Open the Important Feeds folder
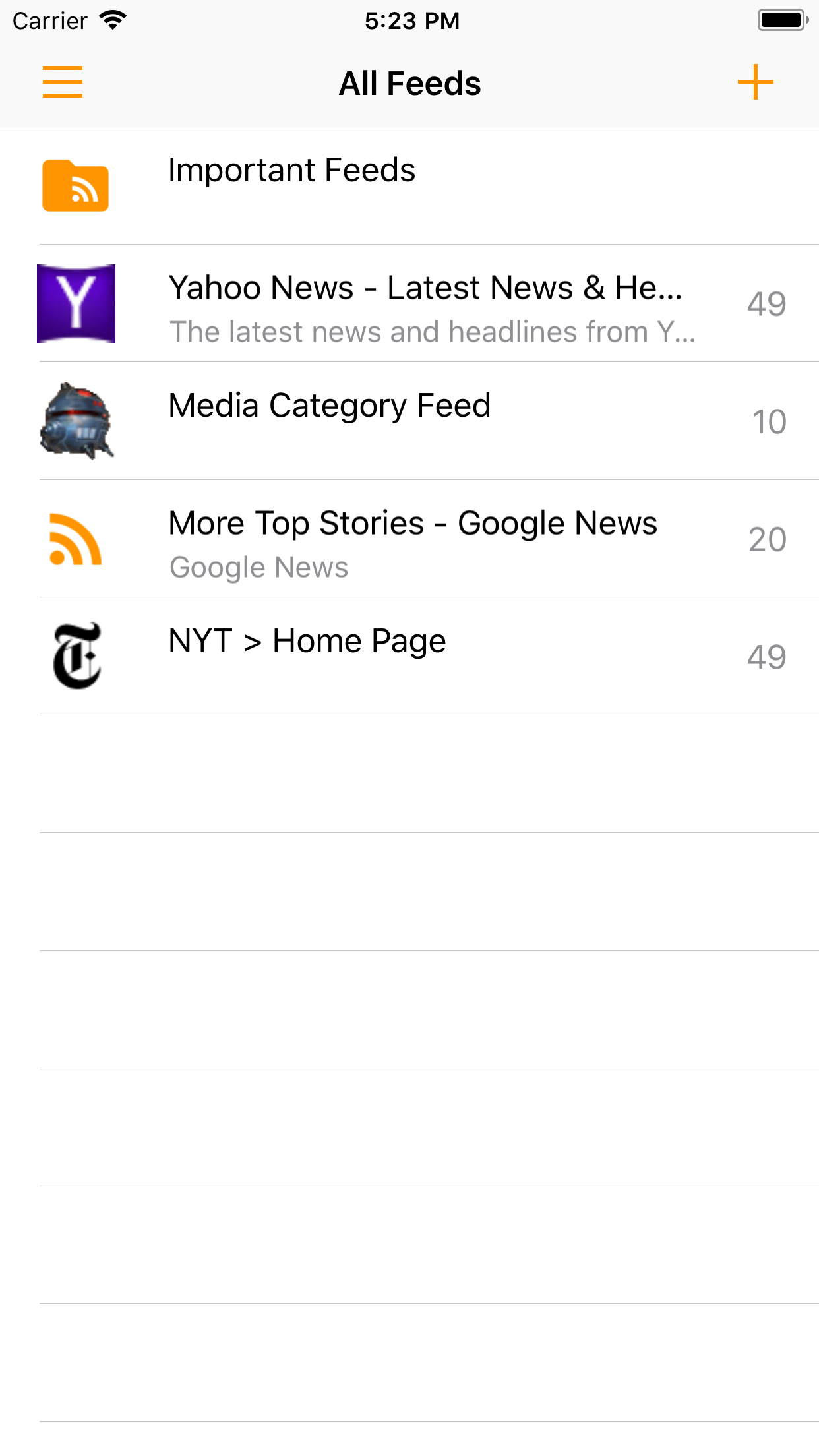Screen dimensions: 819x1456 [409, 186]
